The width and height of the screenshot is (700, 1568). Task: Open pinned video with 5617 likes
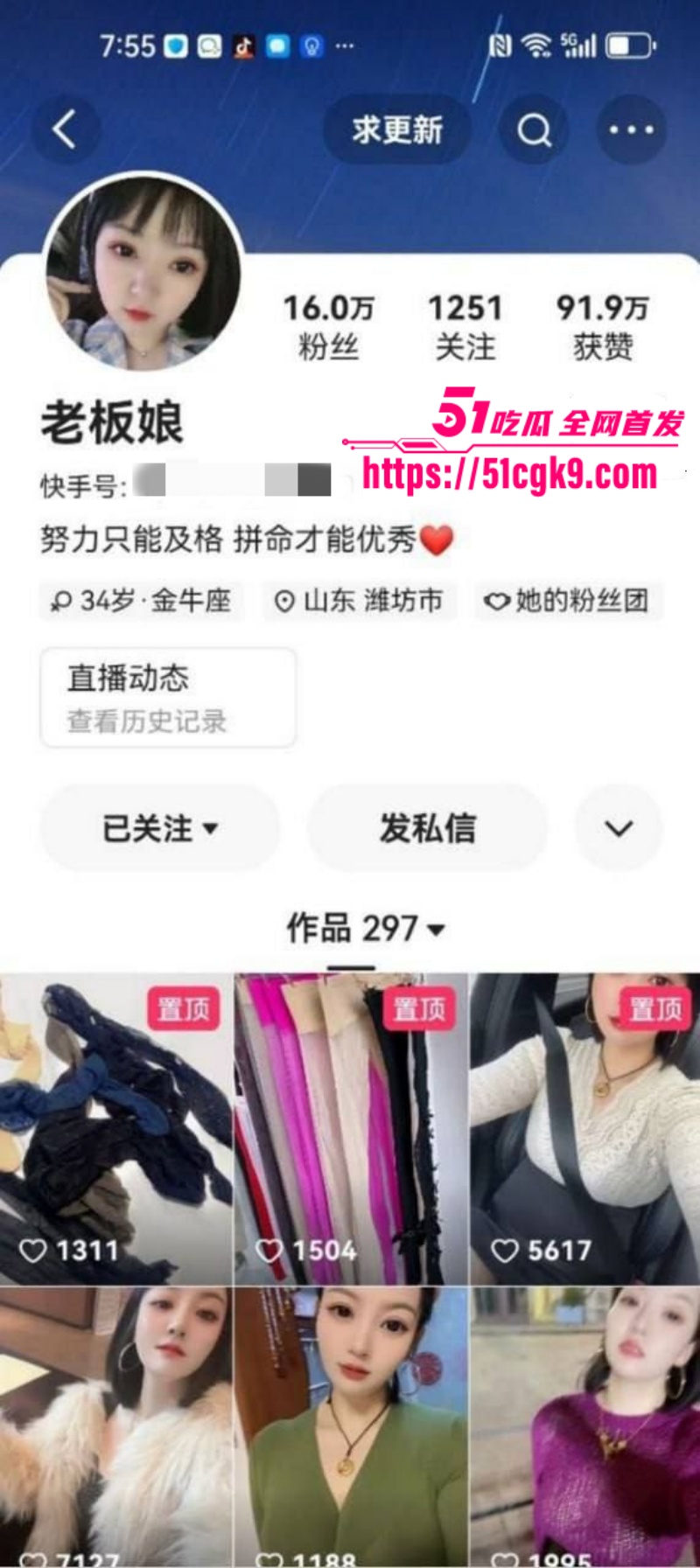(x=584, y=1128)
